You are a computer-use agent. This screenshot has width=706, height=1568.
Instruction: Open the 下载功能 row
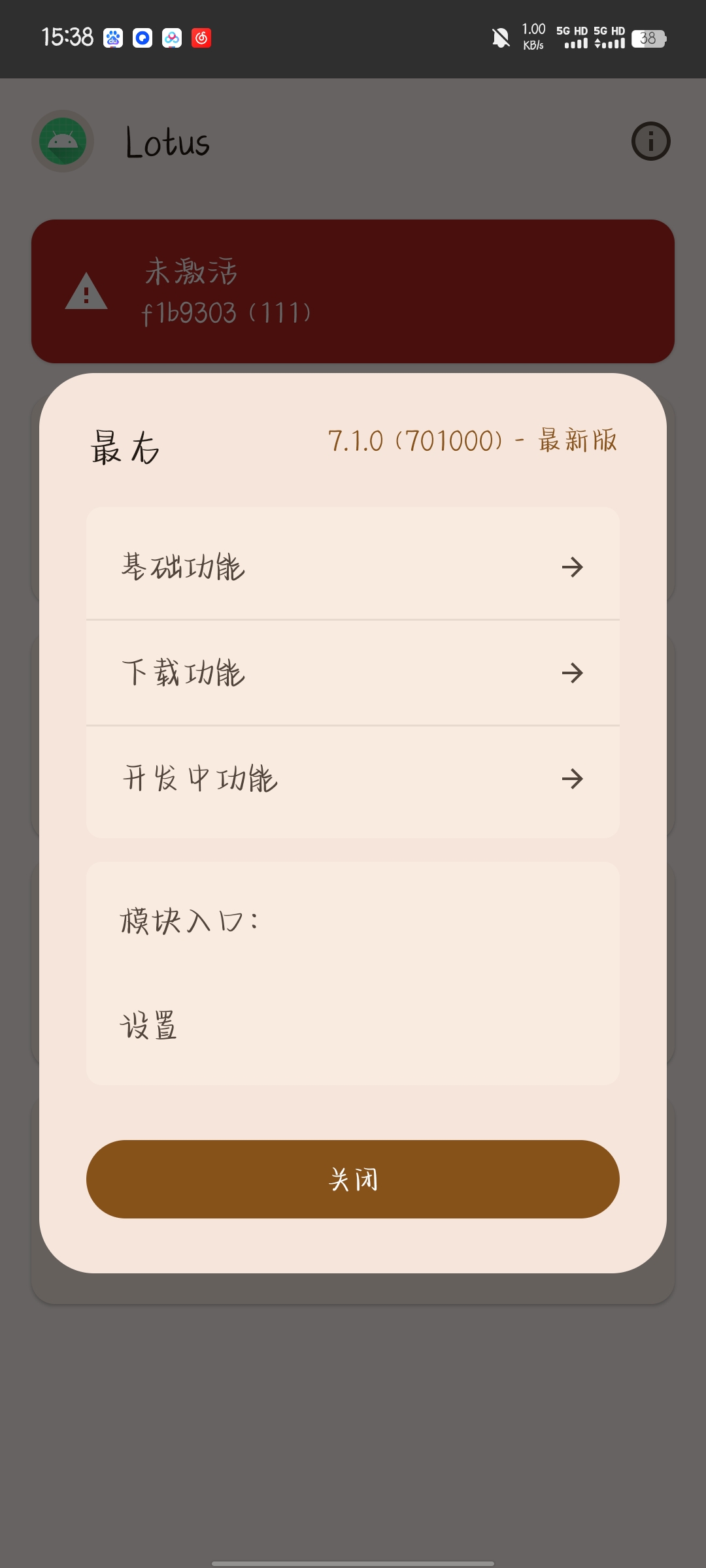click(x=353, y=672)
